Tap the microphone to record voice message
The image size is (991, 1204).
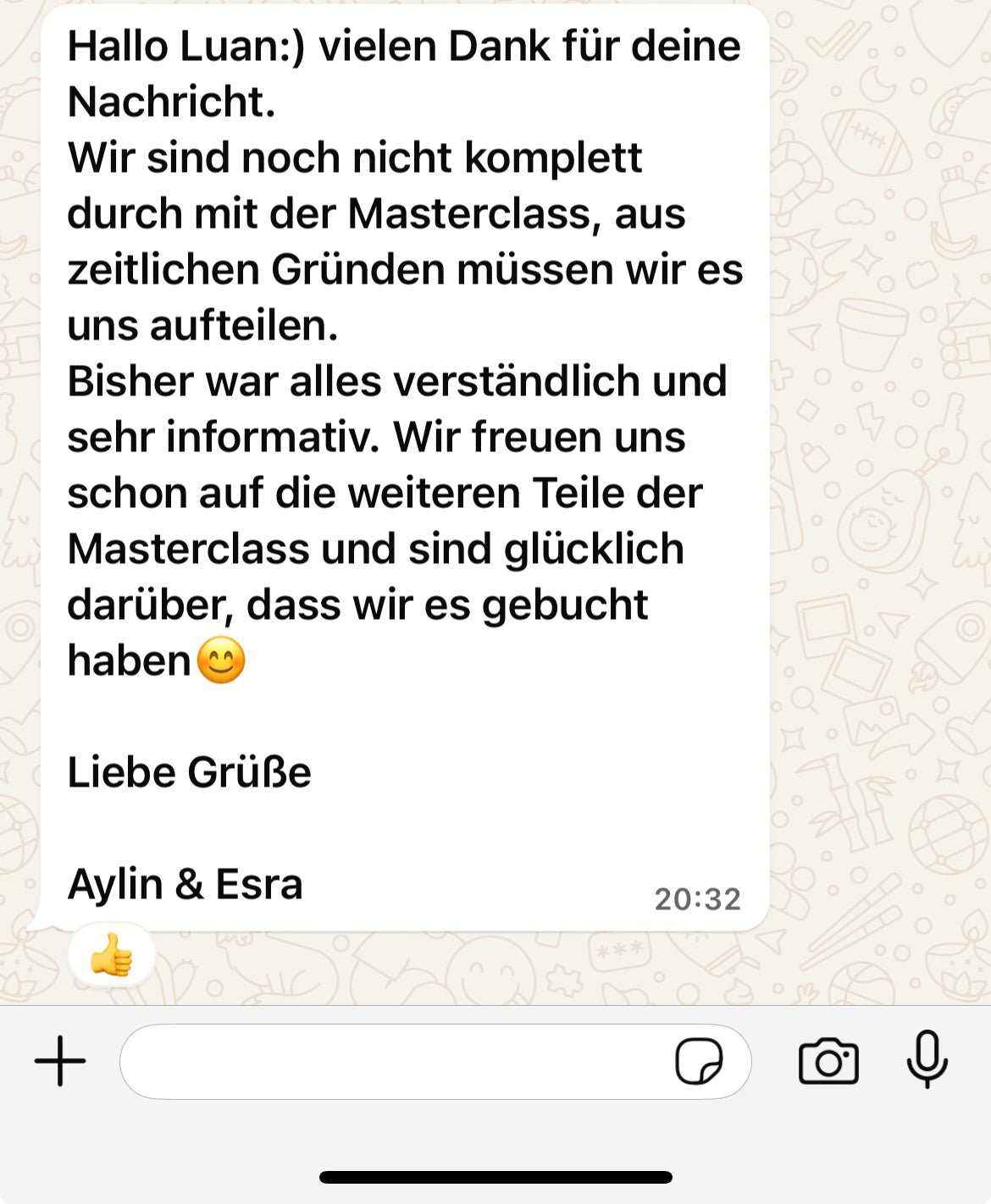tap(927, 1059)
